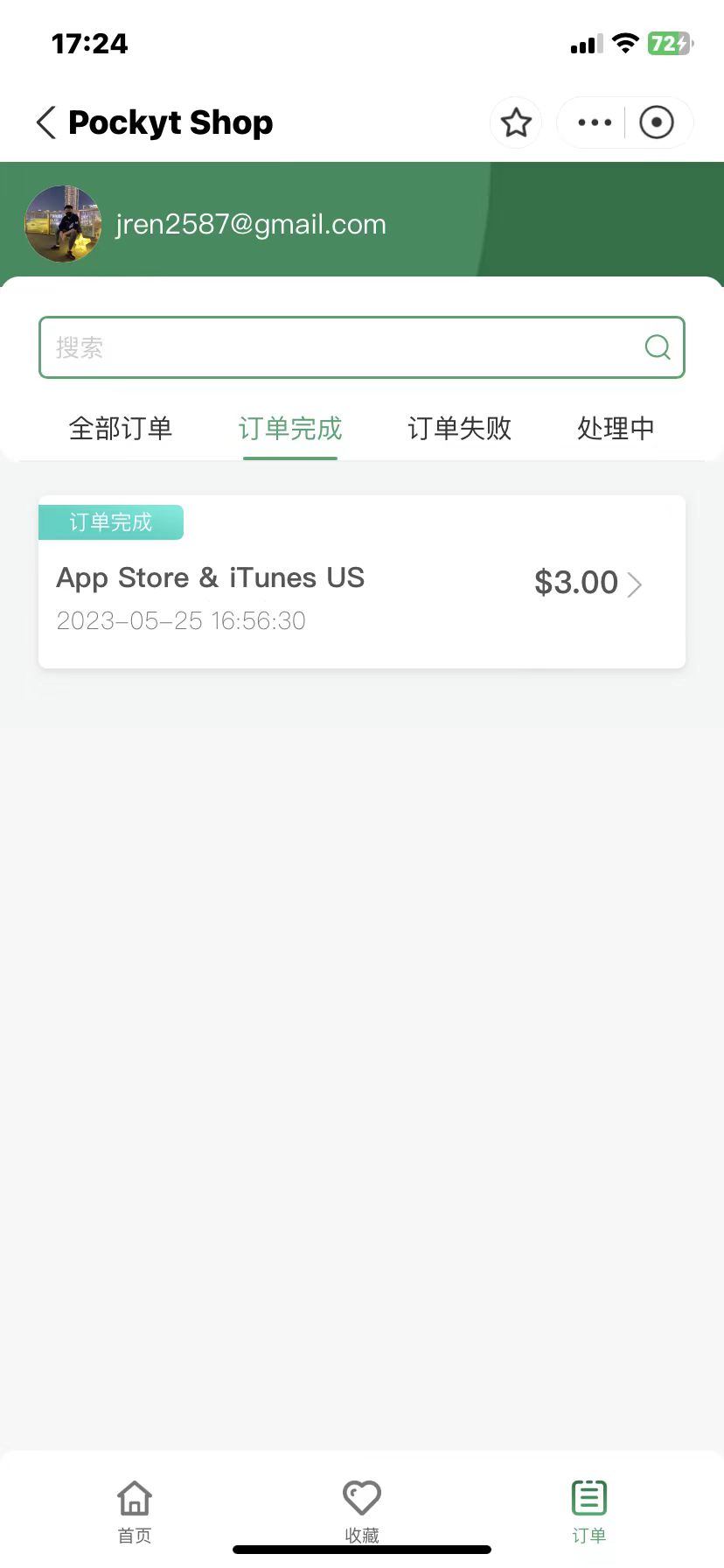Viewport: 724px width, 1568px height.
Task: Select the 订单完成 tab
Action: [x=290, y=428]
